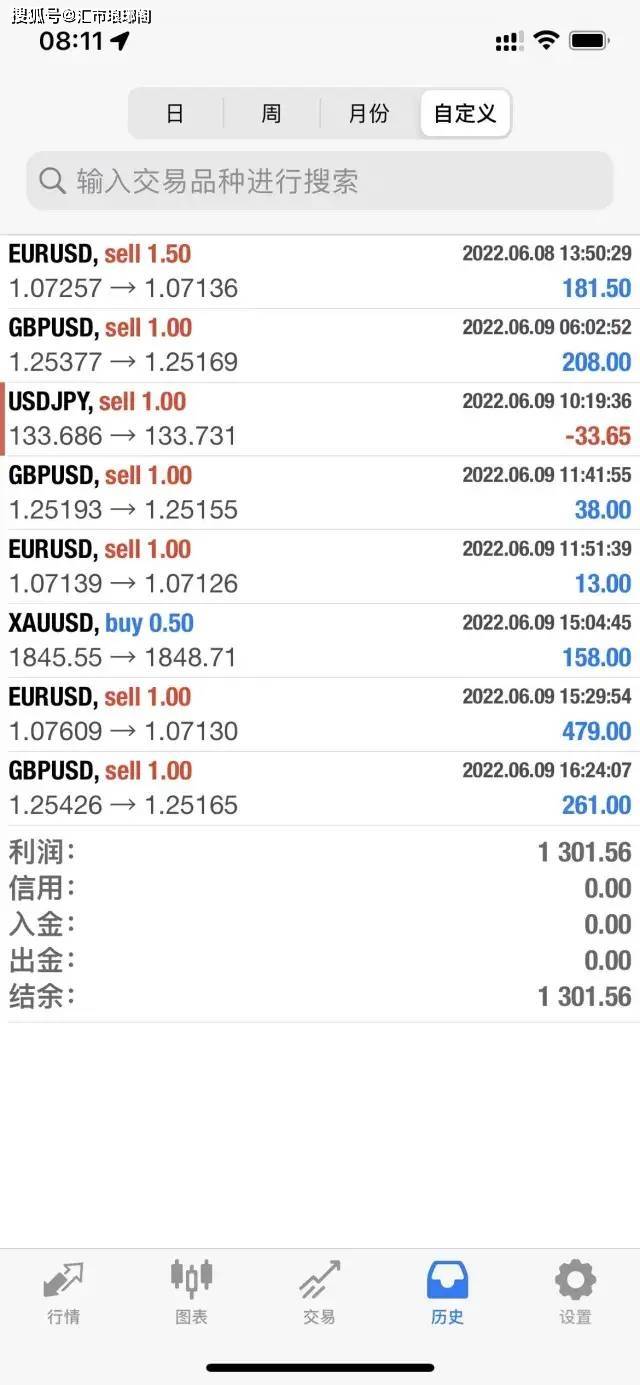Image resolution: width=640 pixels, height=1385 pixels.
Task: View the GBPUSD trade with 208.00 profit
Action: click(x=320, y=345)
